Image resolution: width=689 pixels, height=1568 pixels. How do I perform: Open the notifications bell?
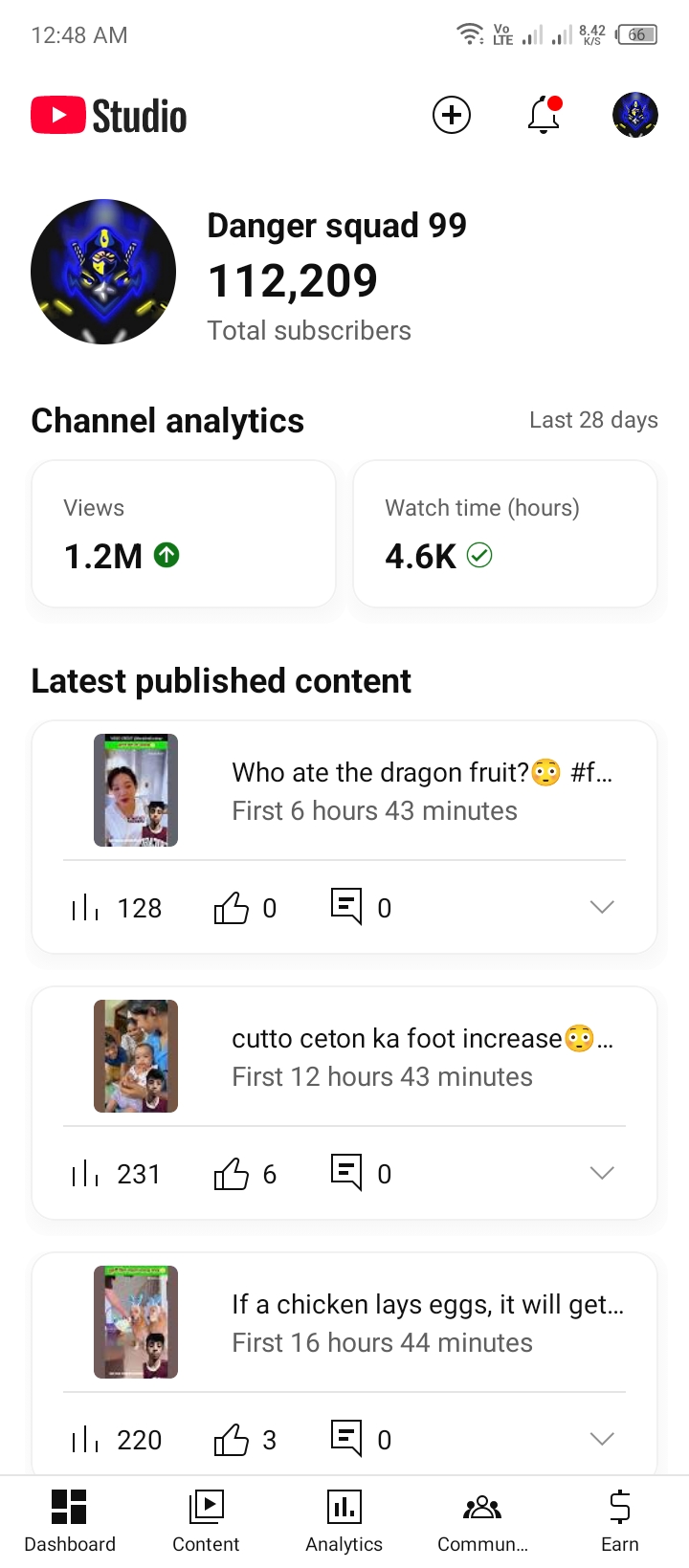pyautogui.click(x=545, y=115)
